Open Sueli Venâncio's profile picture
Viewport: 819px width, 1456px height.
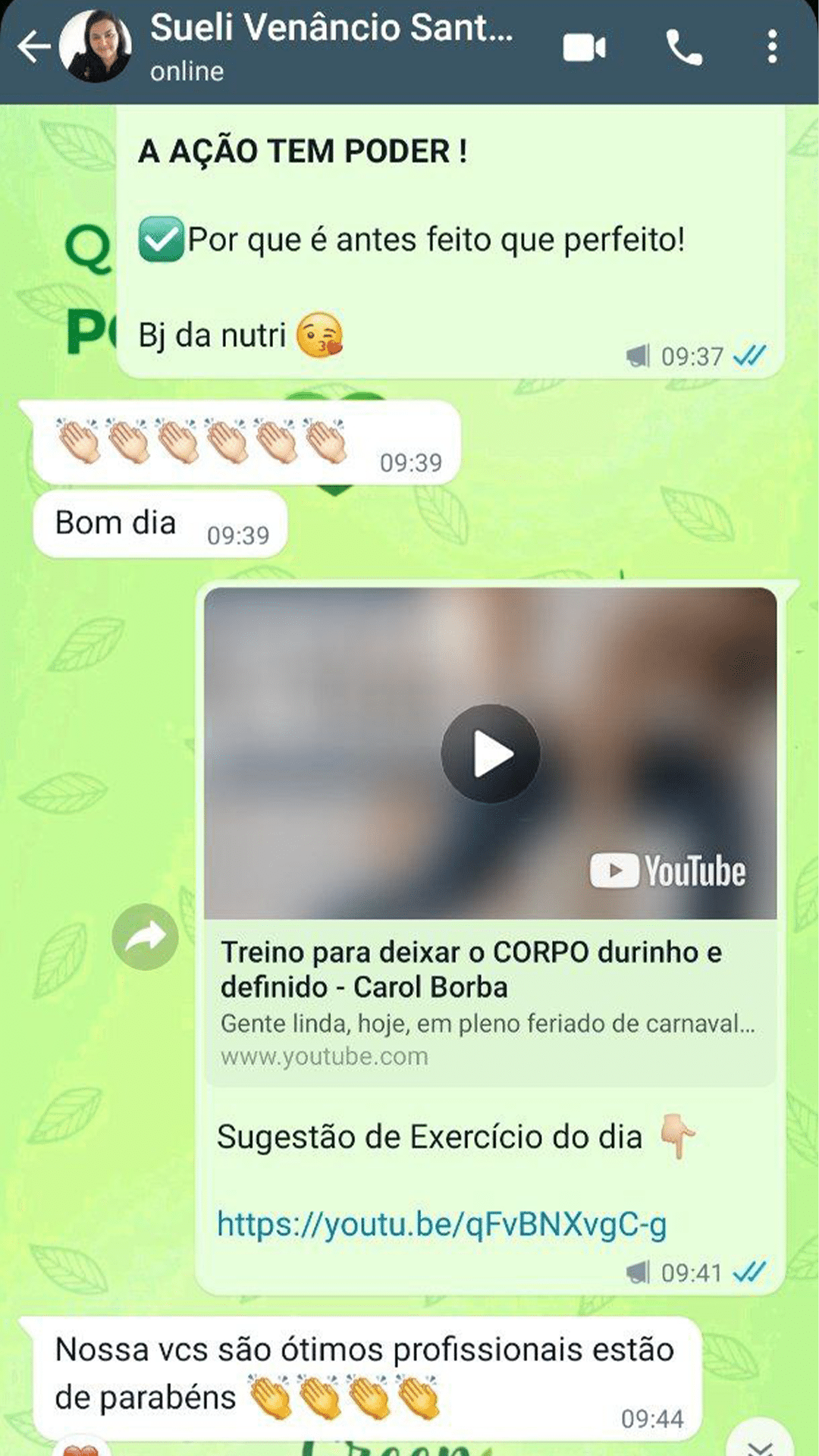pos(96,47)
